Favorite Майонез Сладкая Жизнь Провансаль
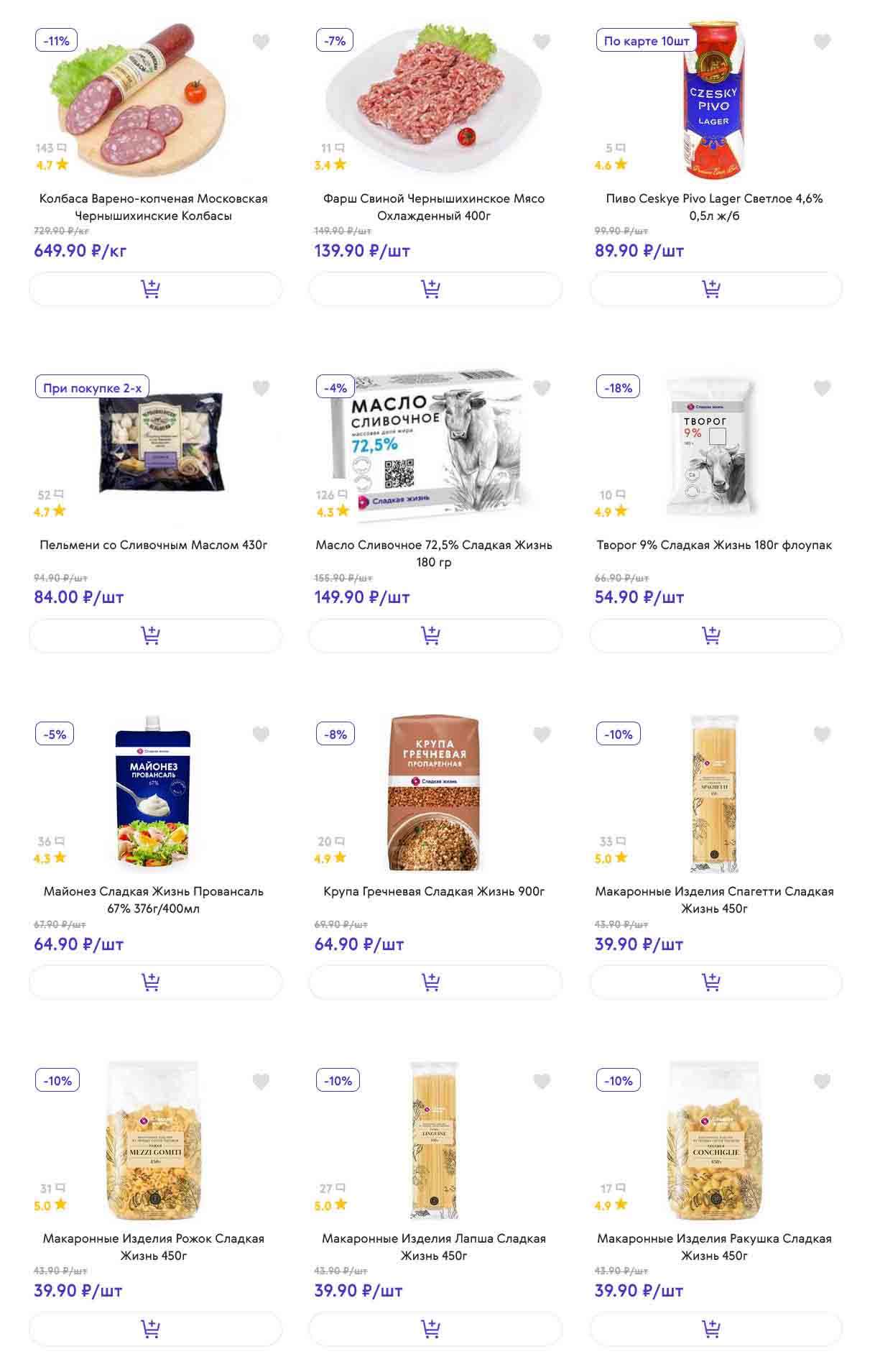 coord(261,735)
